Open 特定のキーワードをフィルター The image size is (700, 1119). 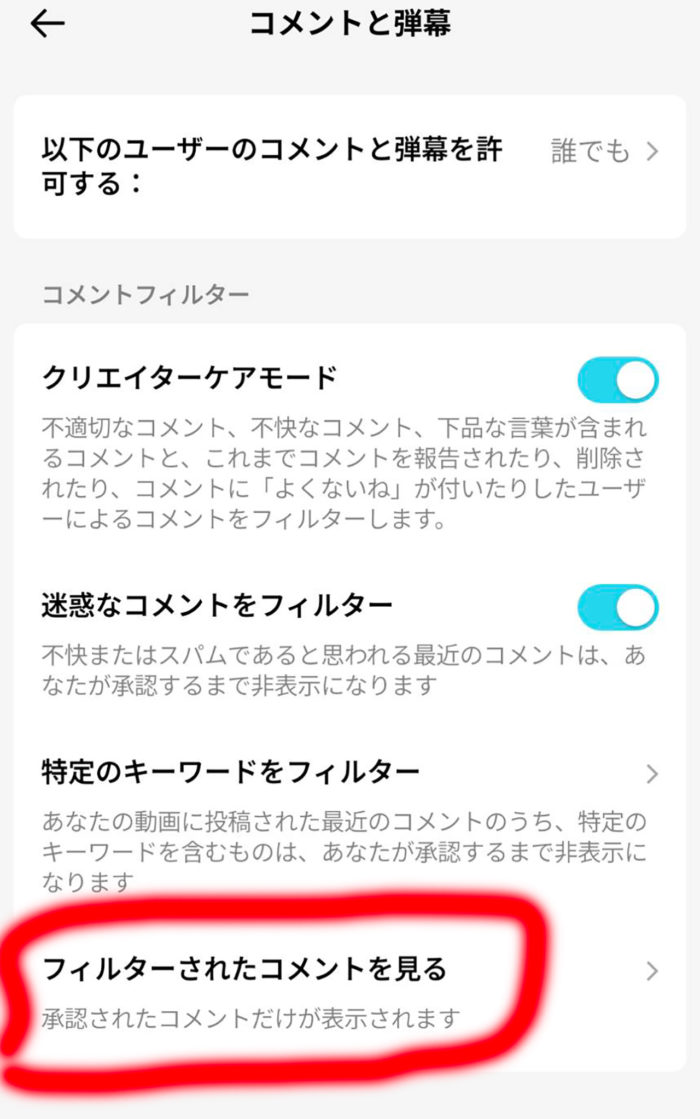[350, 773]
